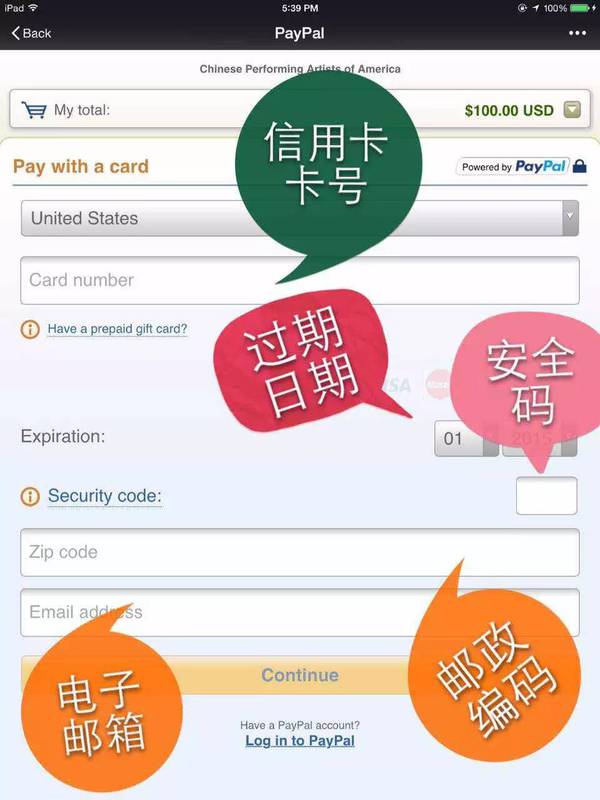Open the prepaid gift card help link
600x800 pixels.
coord(117,329)
